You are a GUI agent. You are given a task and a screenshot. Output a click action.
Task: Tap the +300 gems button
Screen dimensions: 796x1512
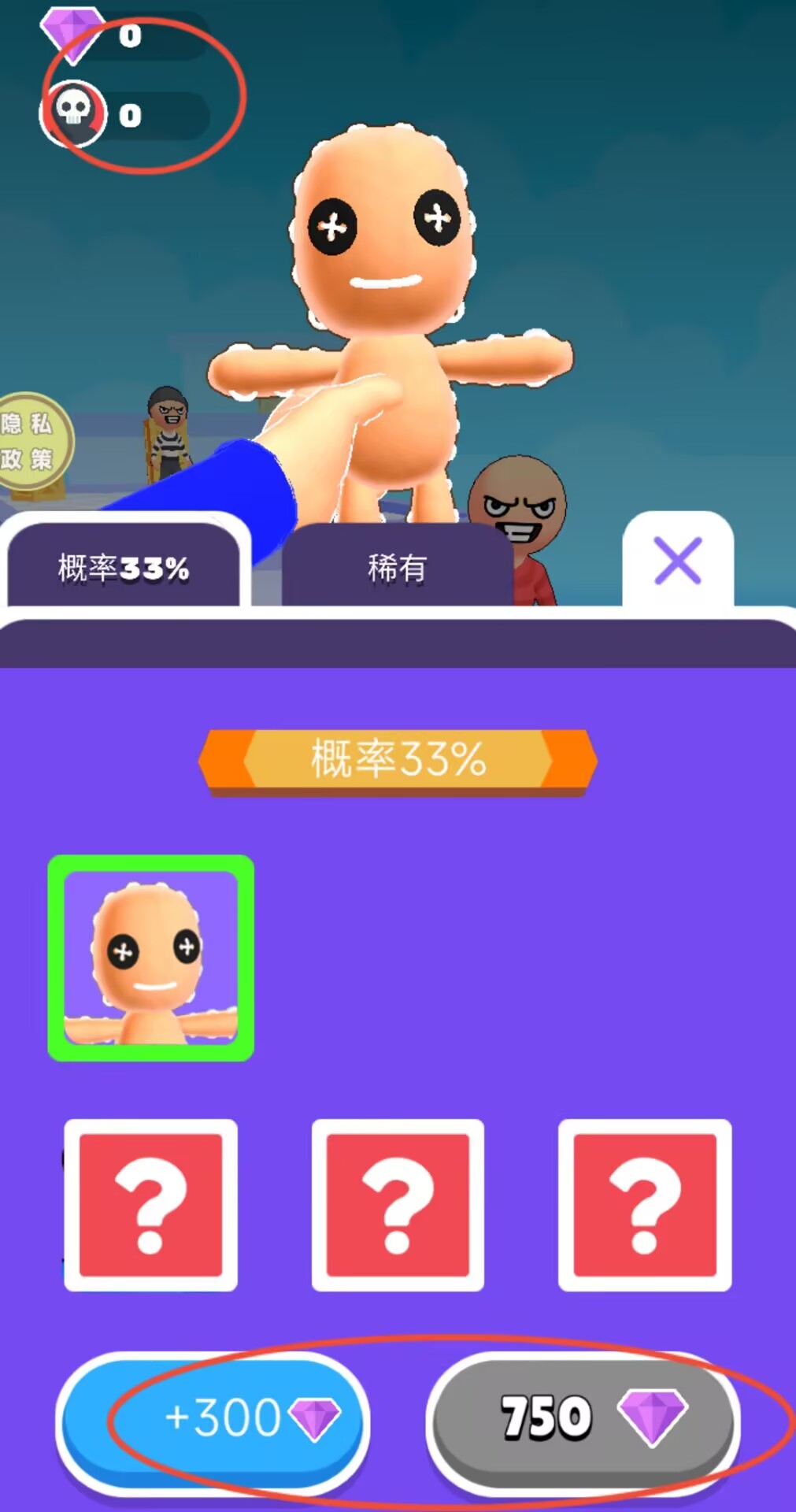click(213, 1419)
